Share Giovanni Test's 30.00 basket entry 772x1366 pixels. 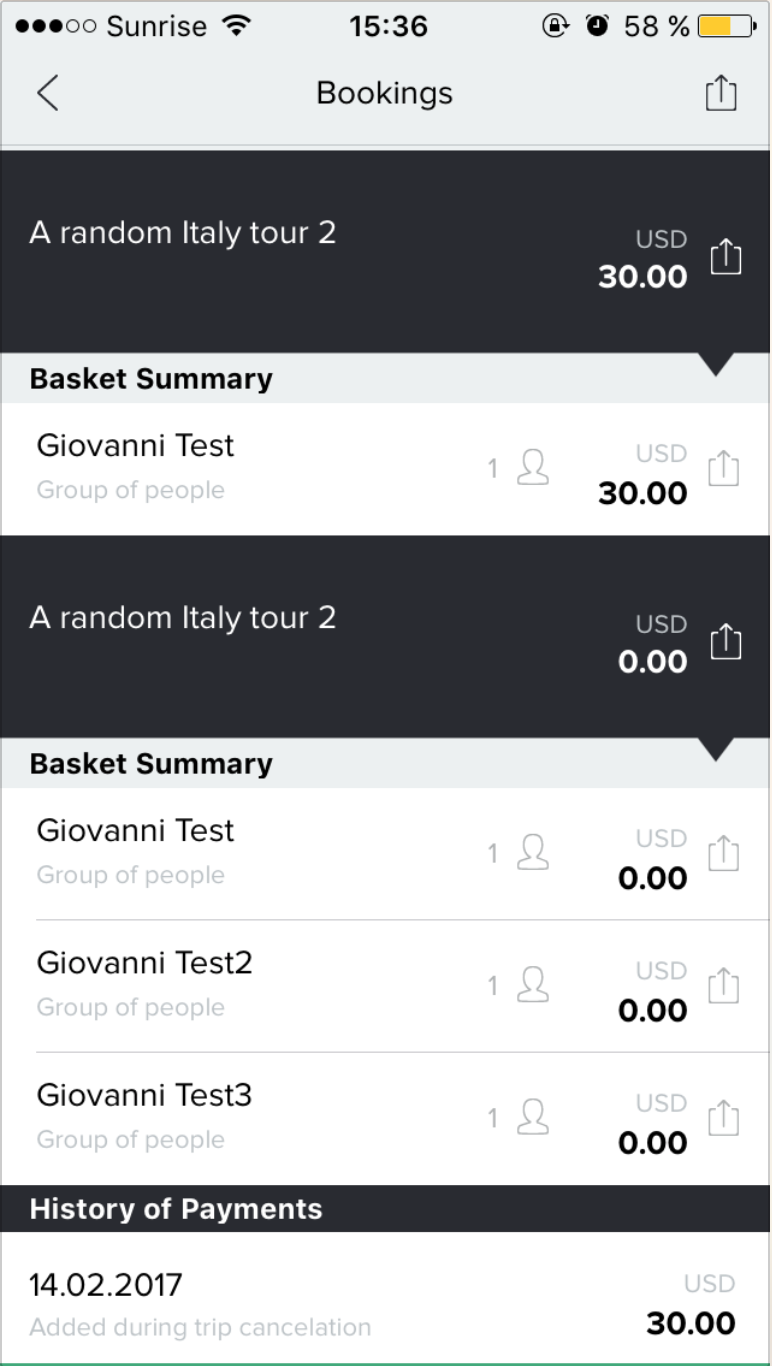click(724, 468)
